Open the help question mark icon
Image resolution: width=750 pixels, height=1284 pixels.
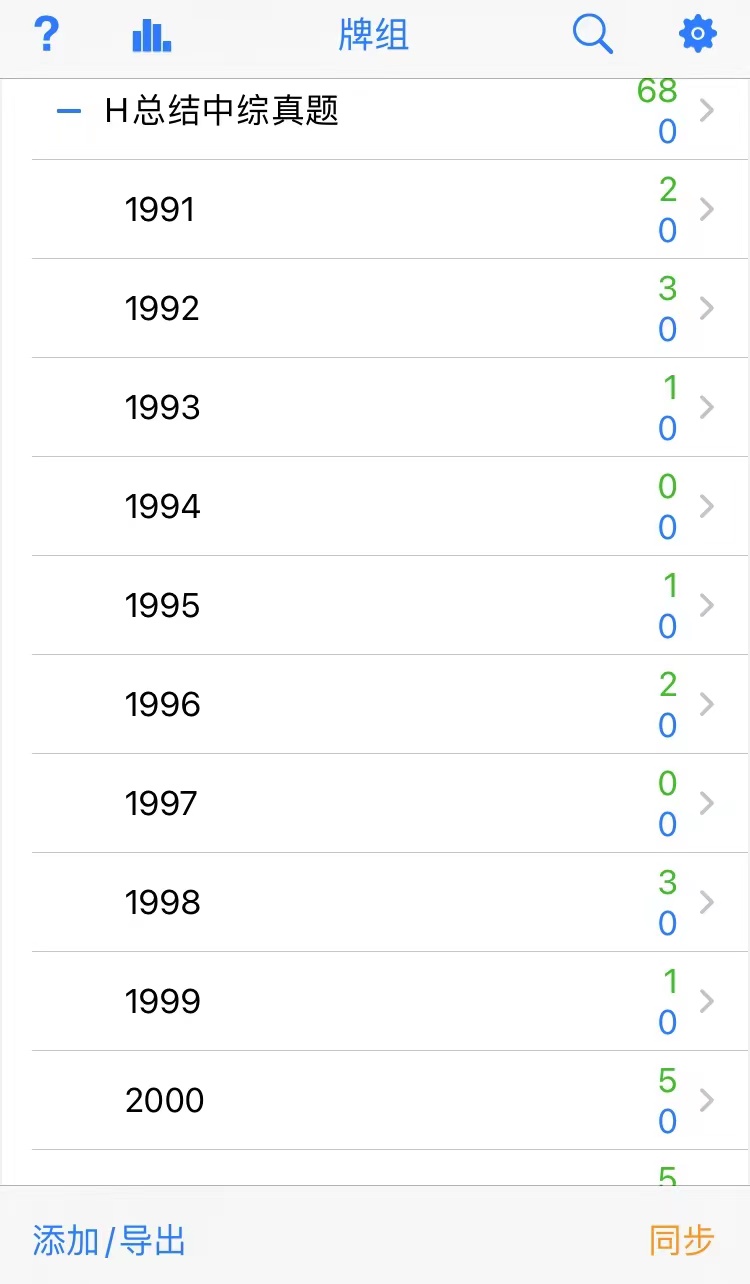click(46, 35)
